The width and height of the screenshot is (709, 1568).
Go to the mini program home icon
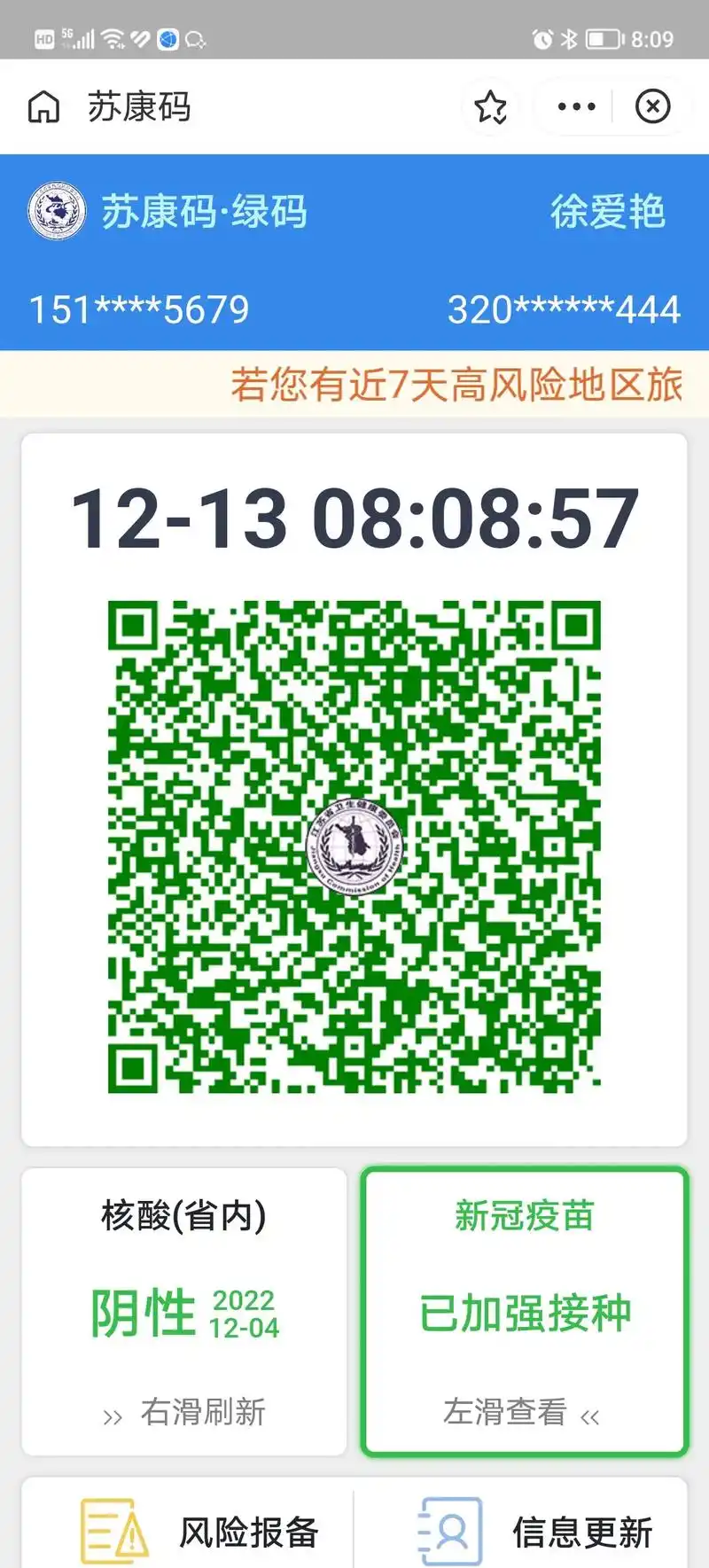coord(43,107)
